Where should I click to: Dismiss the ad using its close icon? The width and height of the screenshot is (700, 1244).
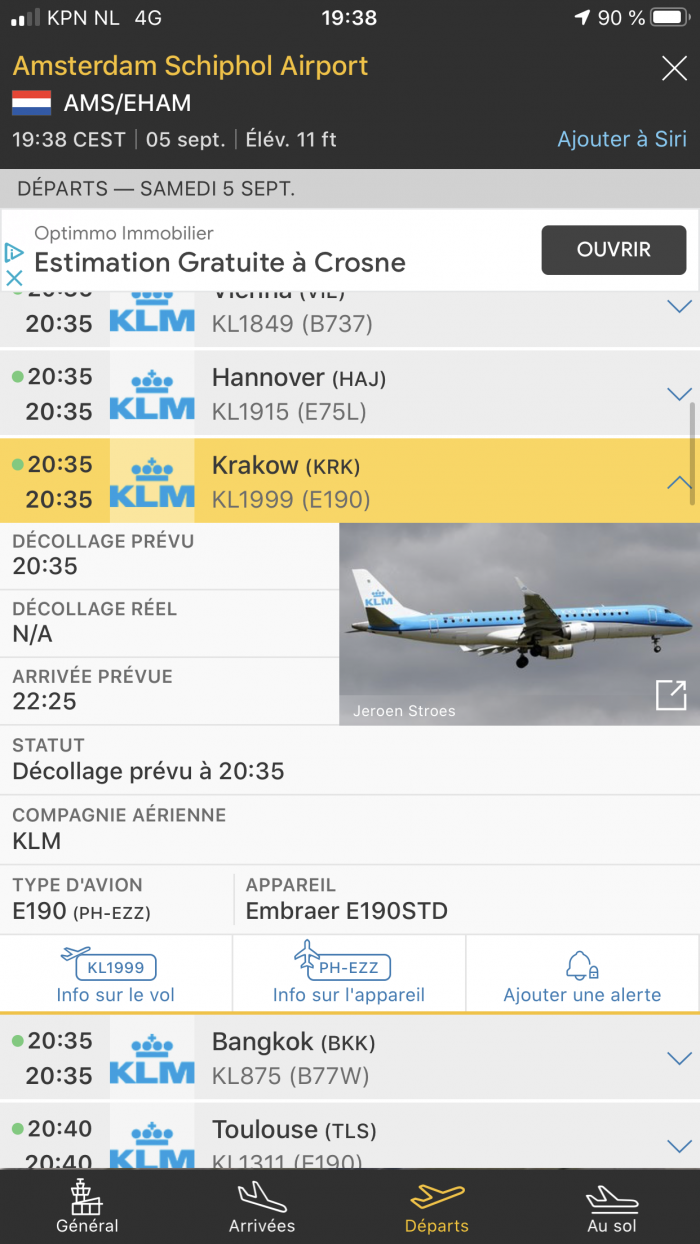pyautogui.click(x=14, y=278)
